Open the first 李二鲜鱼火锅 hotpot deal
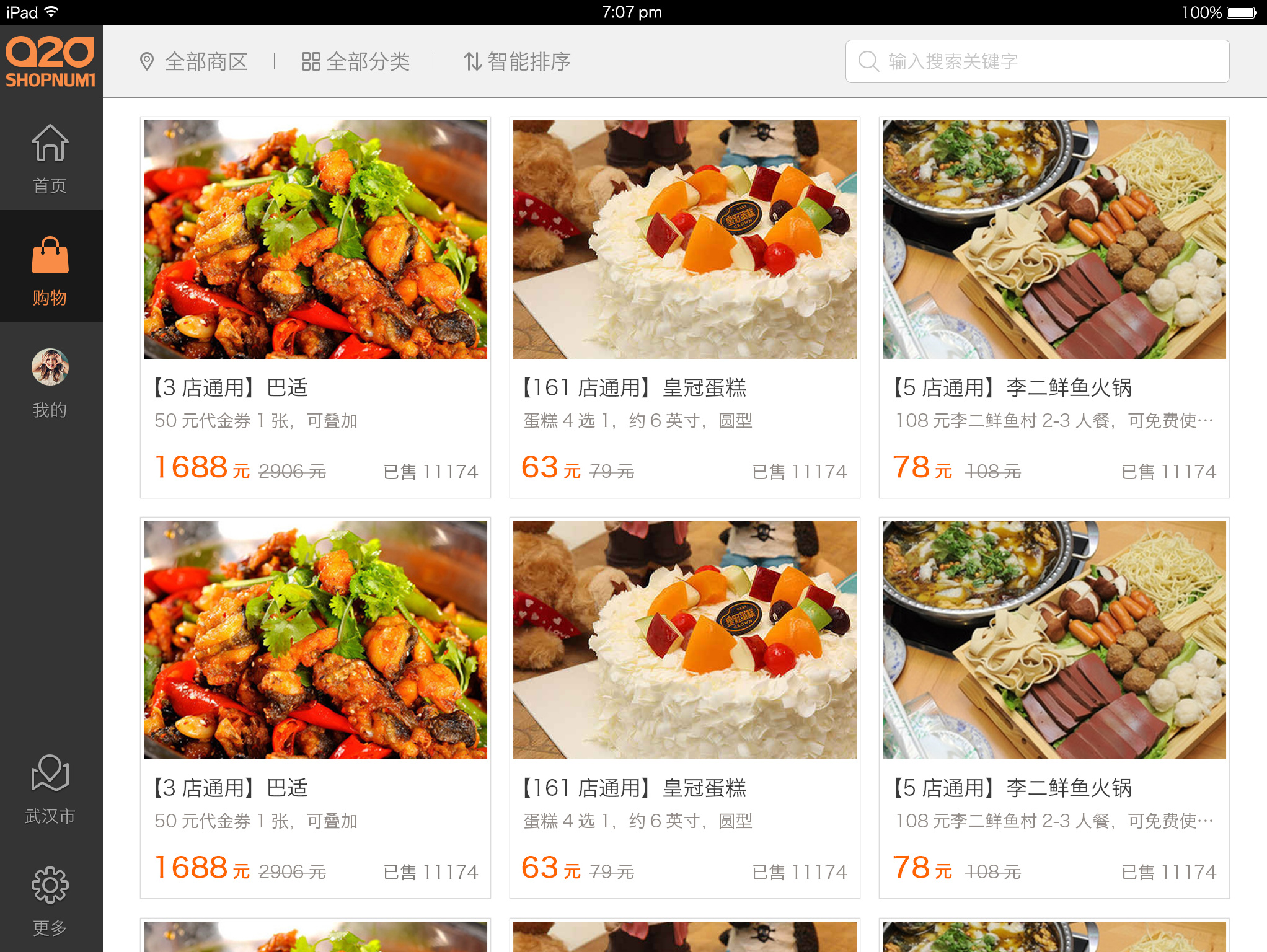This screenshot has height=952, width=1267. [1054, 307]
